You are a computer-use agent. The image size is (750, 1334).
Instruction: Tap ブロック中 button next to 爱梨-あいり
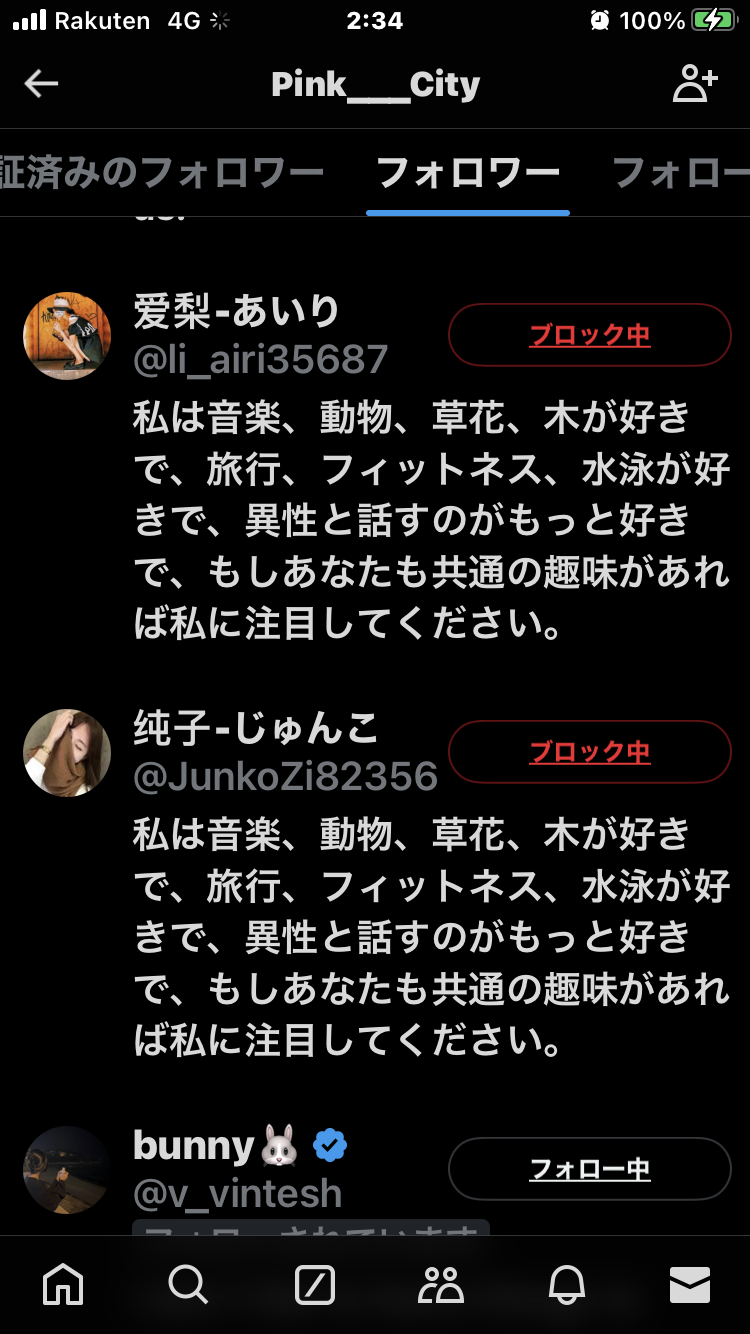pyautogui.click(x=589, y=335)
